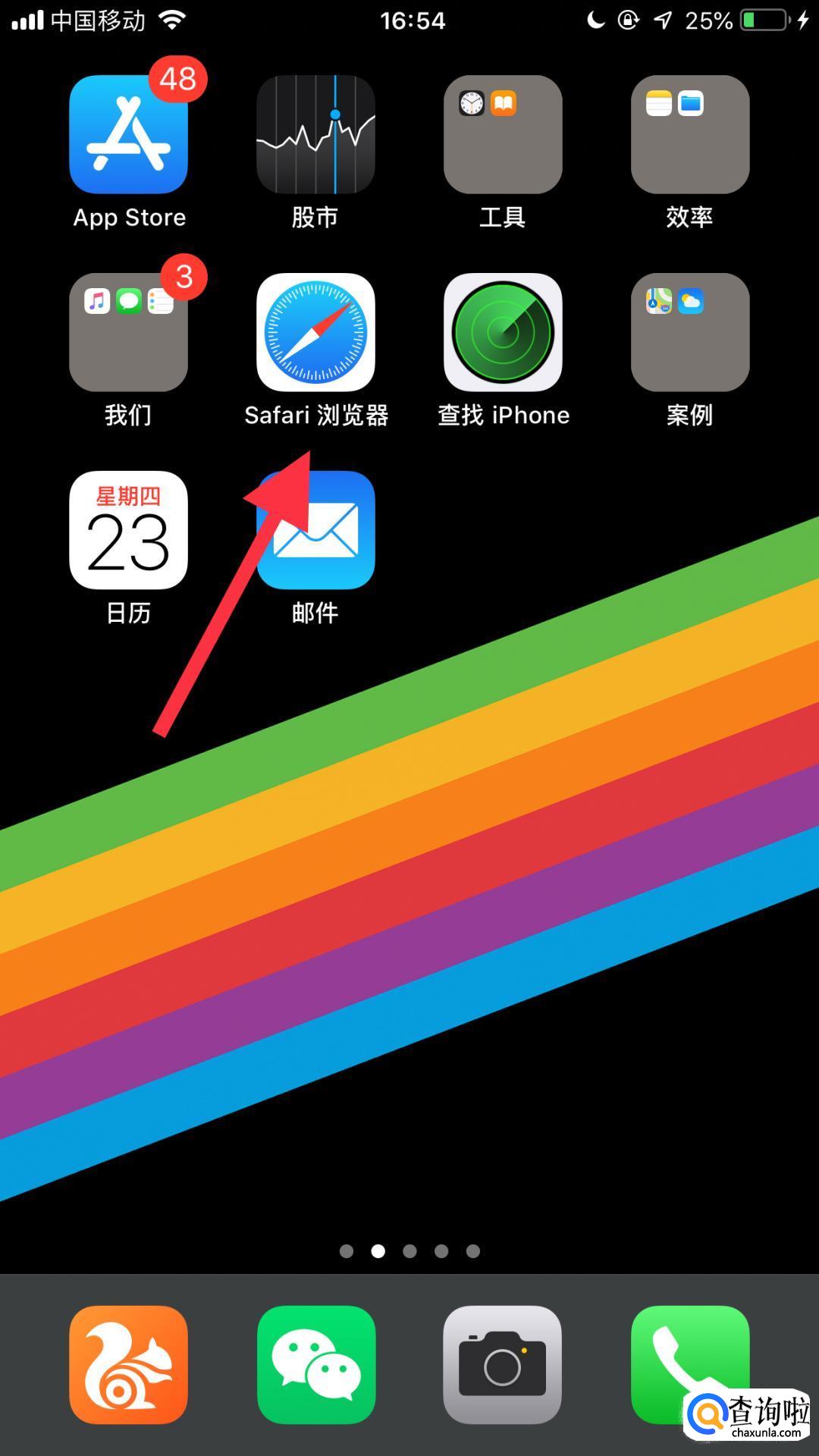This screenshot has height=1456, width=819.
Task: Open WeChat from the dock
Action: [315, 1364]
